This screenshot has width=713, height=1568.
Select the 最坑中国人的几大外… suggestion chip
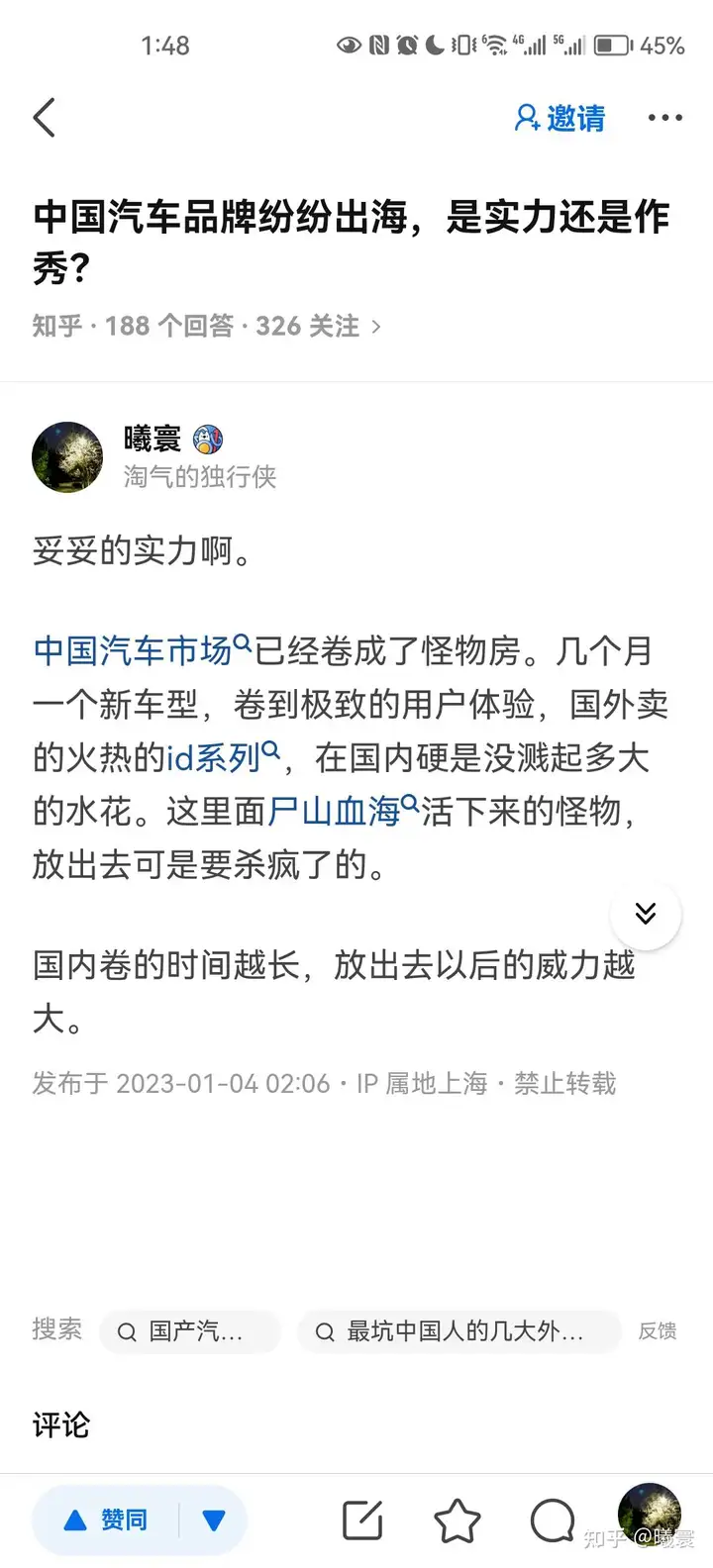(x=459, y=1331)
